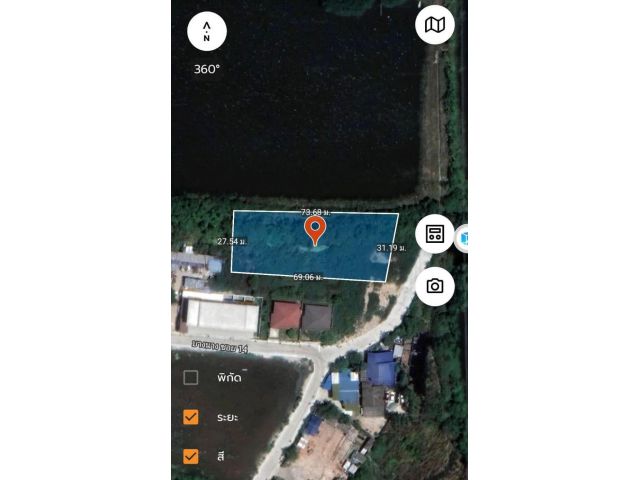
Task: Tap the save icon button
Action: pyautogui.click(x=435, y=234)
